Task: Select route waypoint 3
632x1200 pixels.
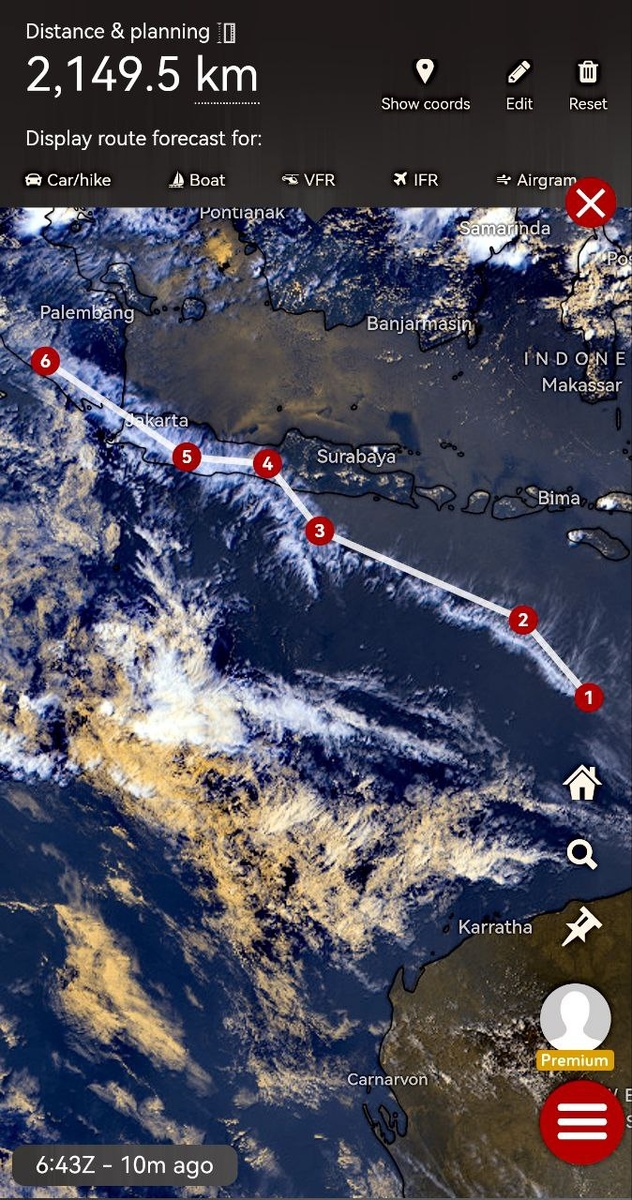Action: [319, 530]
